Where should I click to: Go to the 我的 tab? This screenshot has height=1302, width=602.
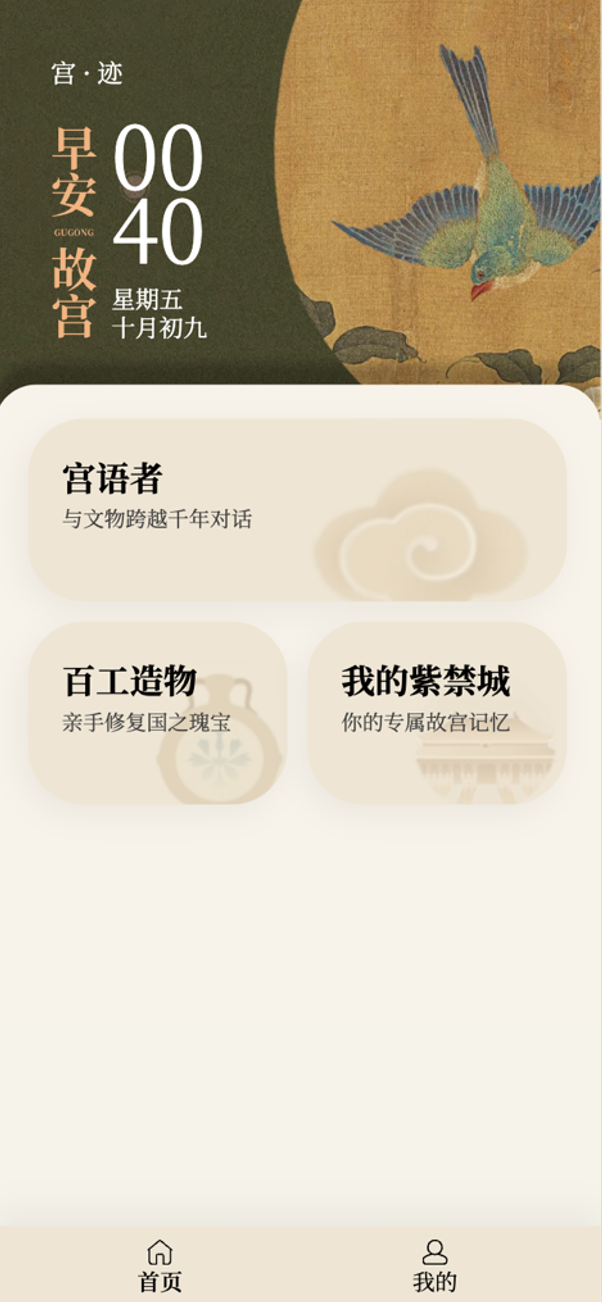pyautogui.click(x=435, y=1265)
